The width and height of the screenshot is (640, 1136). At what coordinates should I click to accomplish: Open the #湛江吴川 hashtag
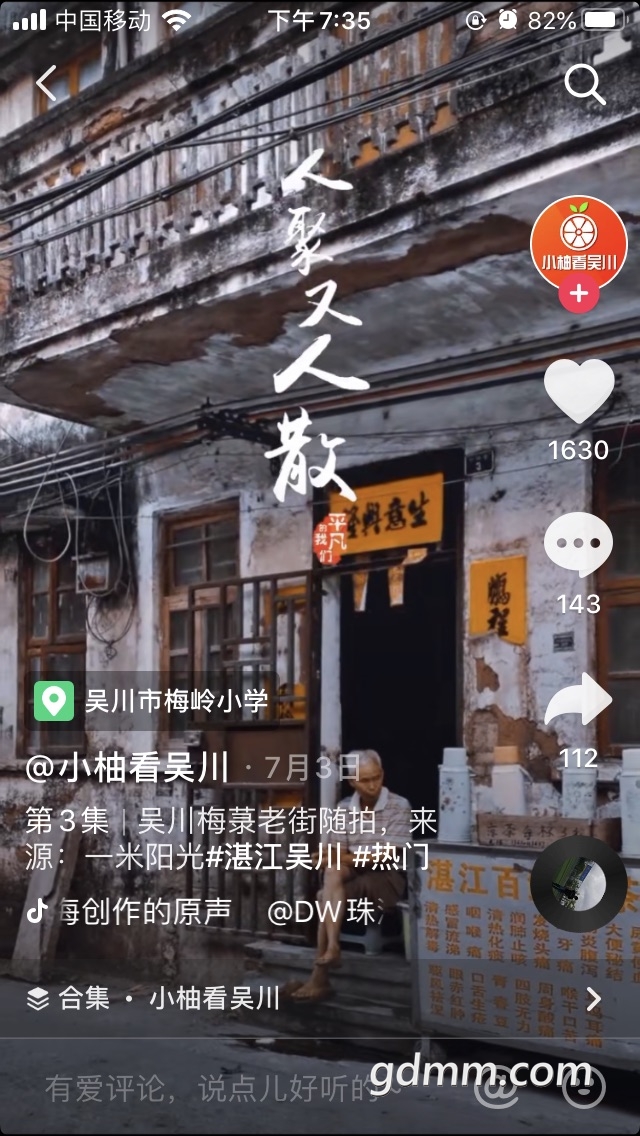274,857
